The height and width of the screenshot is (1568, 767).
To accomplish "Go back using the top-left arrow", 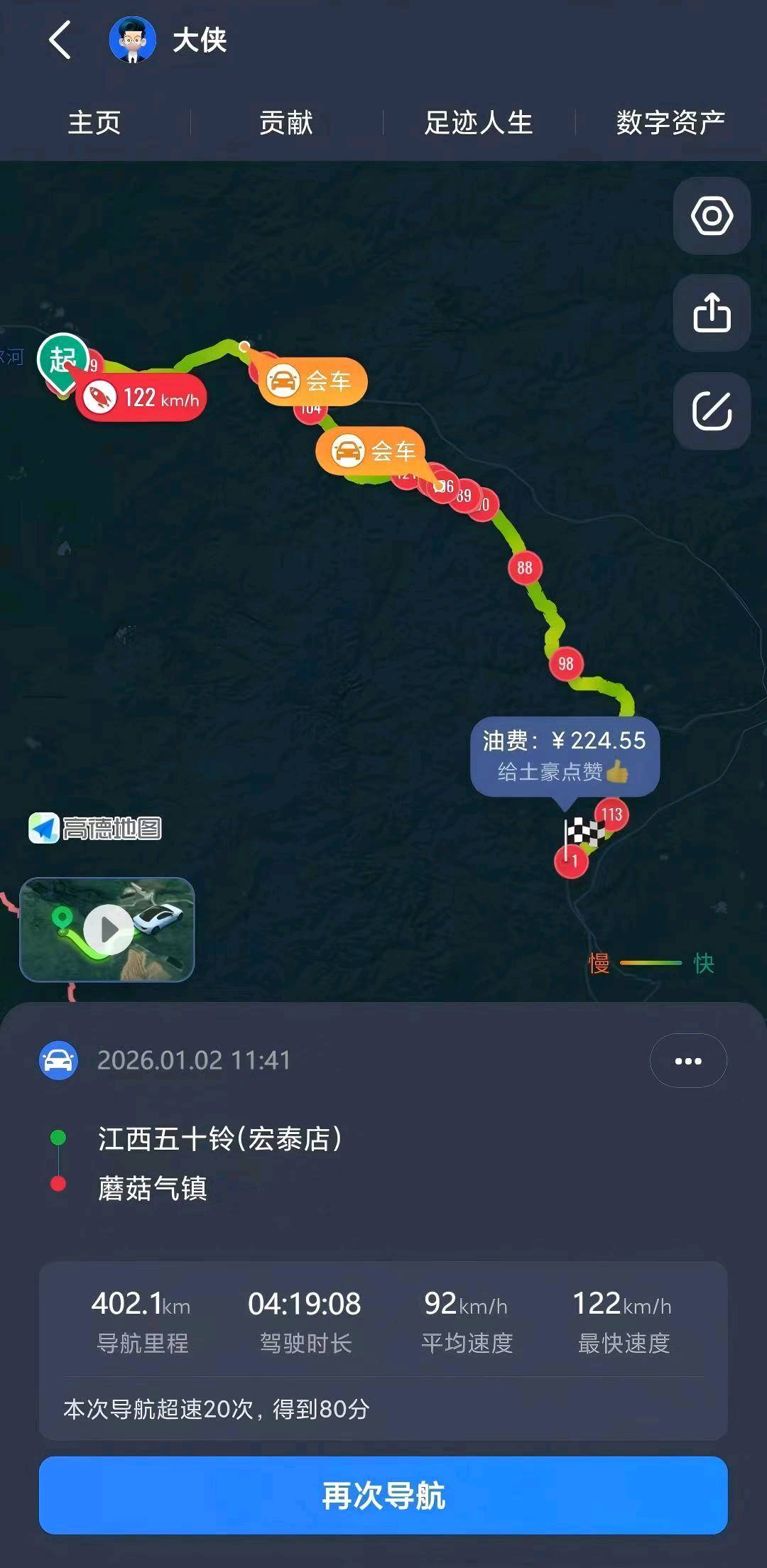I will point(60,40).
